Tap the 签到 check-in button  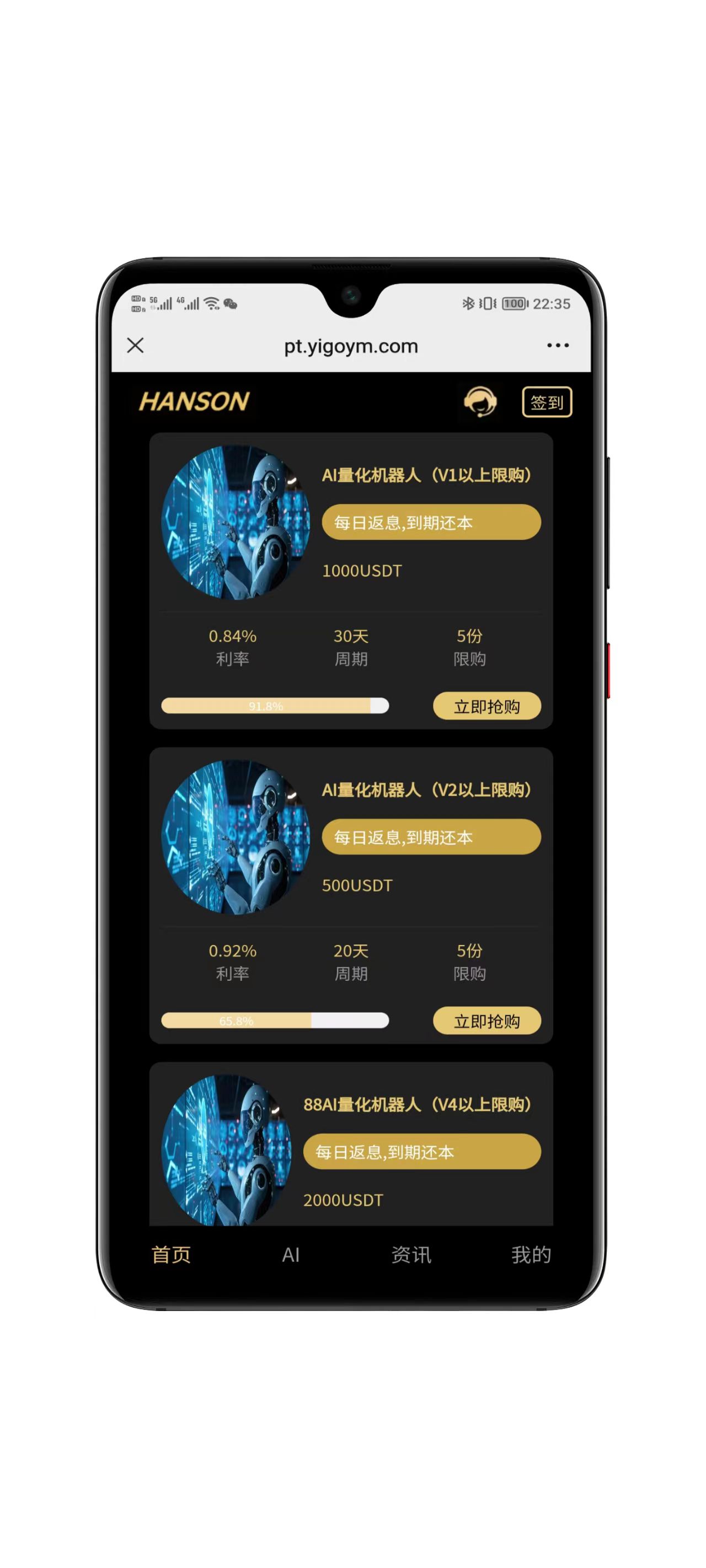pyautogui.click(x=547, y=402)
